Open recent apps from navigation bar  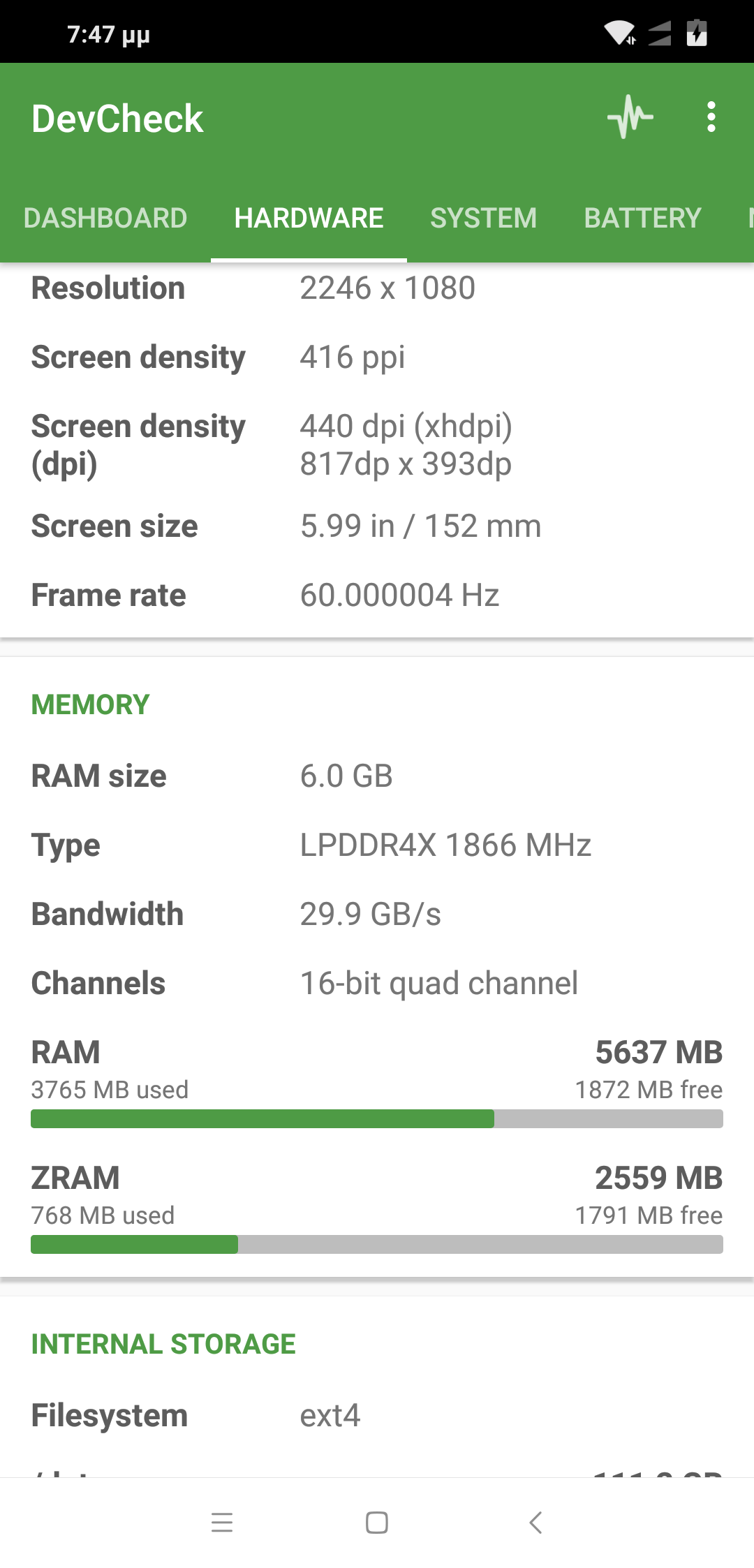click(222, 1523)
